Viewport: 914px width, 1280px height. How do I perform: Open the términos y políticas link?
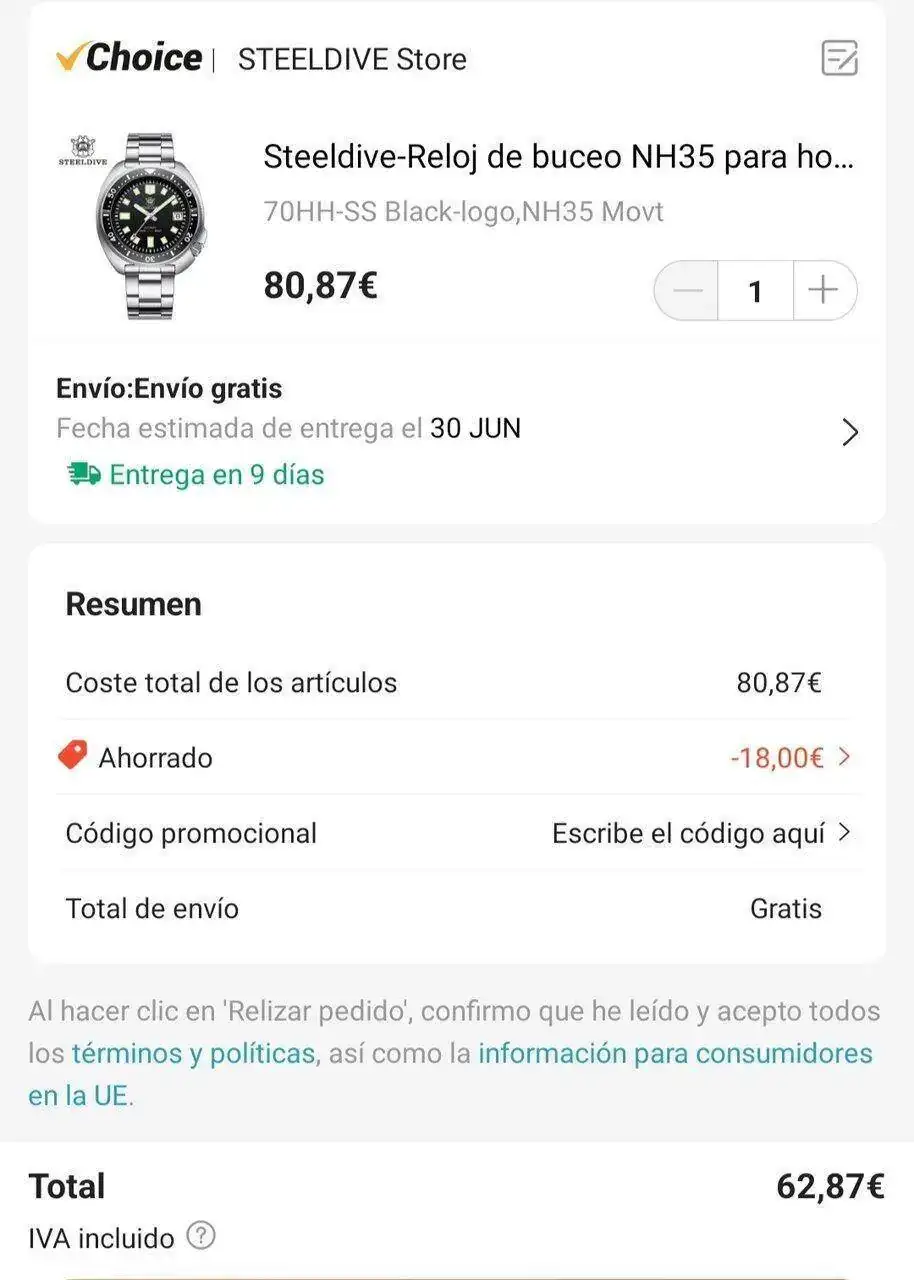[193, 1053]
